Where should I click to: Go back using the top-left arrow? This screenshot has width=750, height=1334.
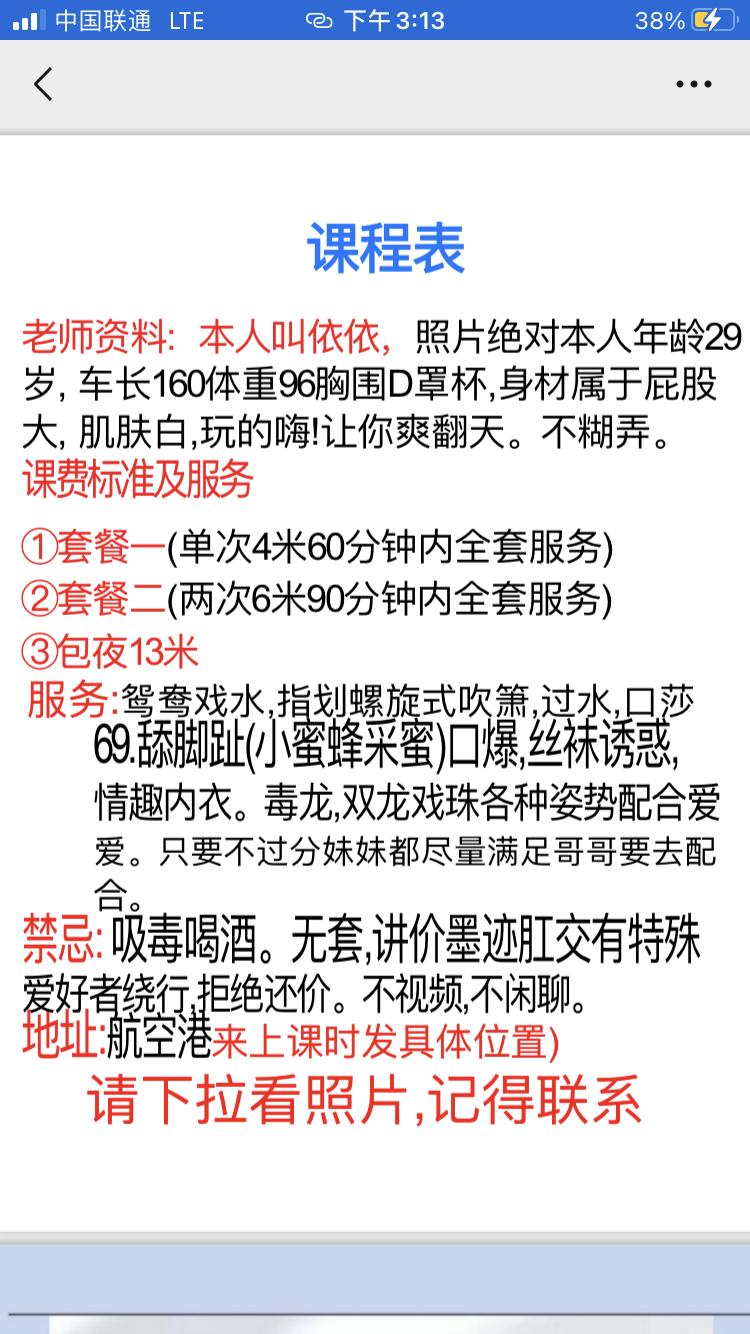[42, 85]
